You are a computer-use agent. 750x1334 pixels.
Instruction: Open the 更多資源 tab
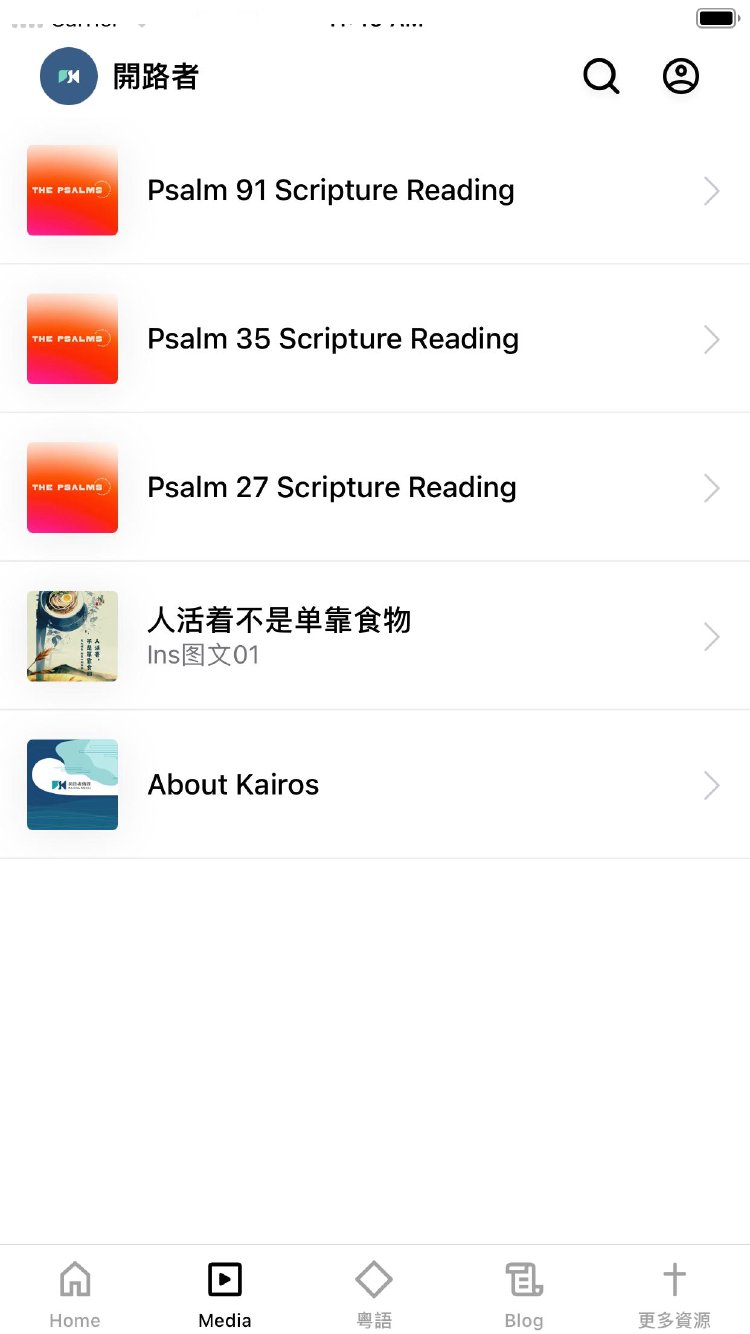point(674,1294)
